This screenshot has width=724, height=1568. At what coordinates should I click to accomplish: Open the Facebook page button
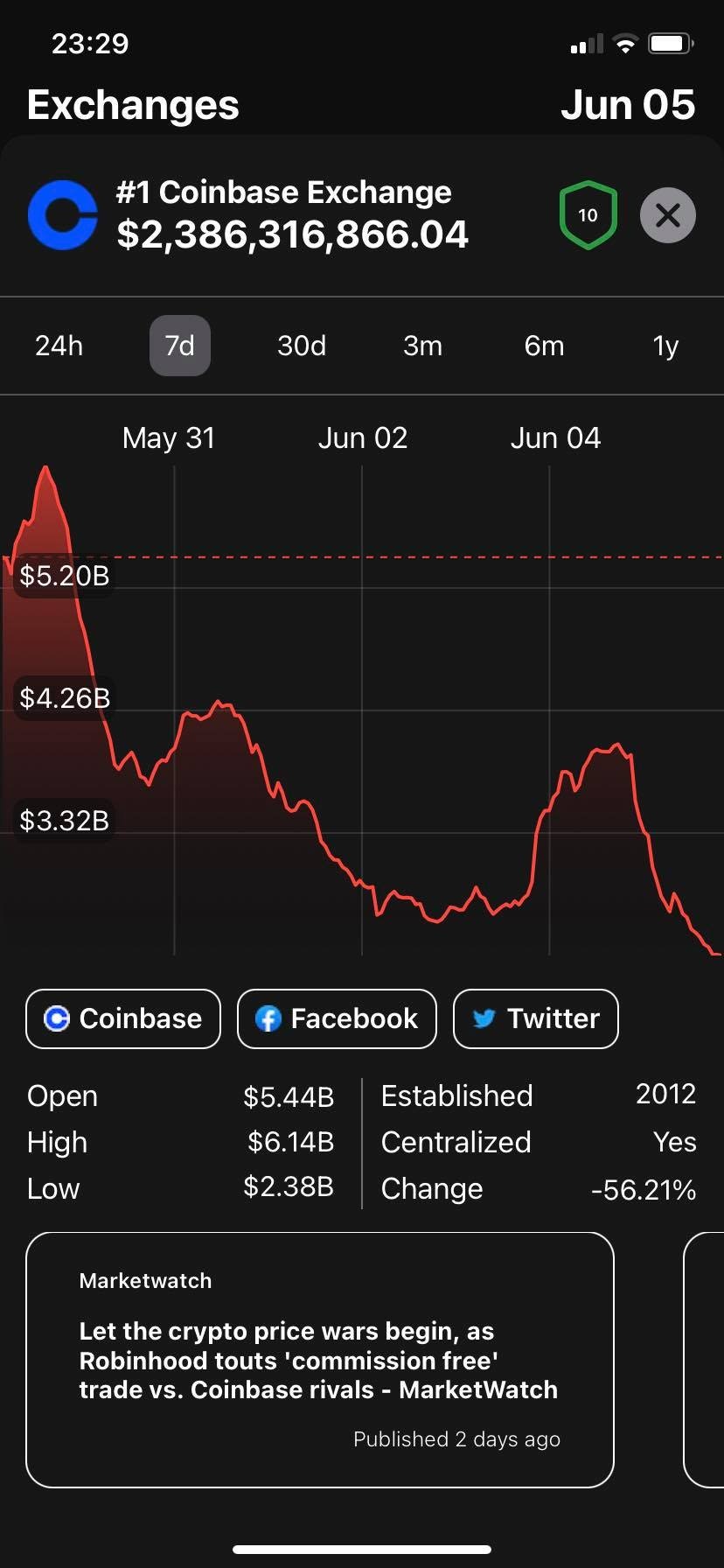tap(336, 1018)
